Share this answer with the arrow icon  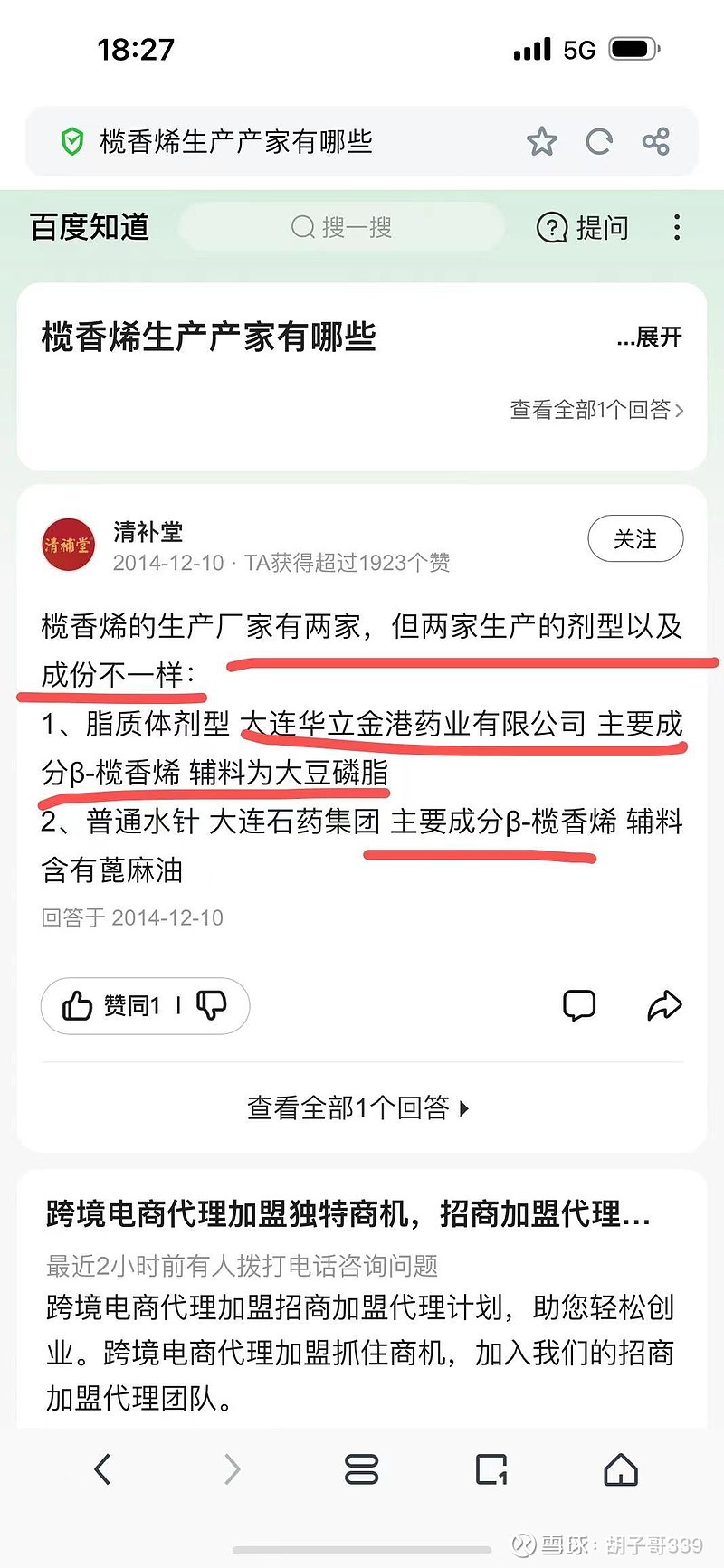[664, 1005]
